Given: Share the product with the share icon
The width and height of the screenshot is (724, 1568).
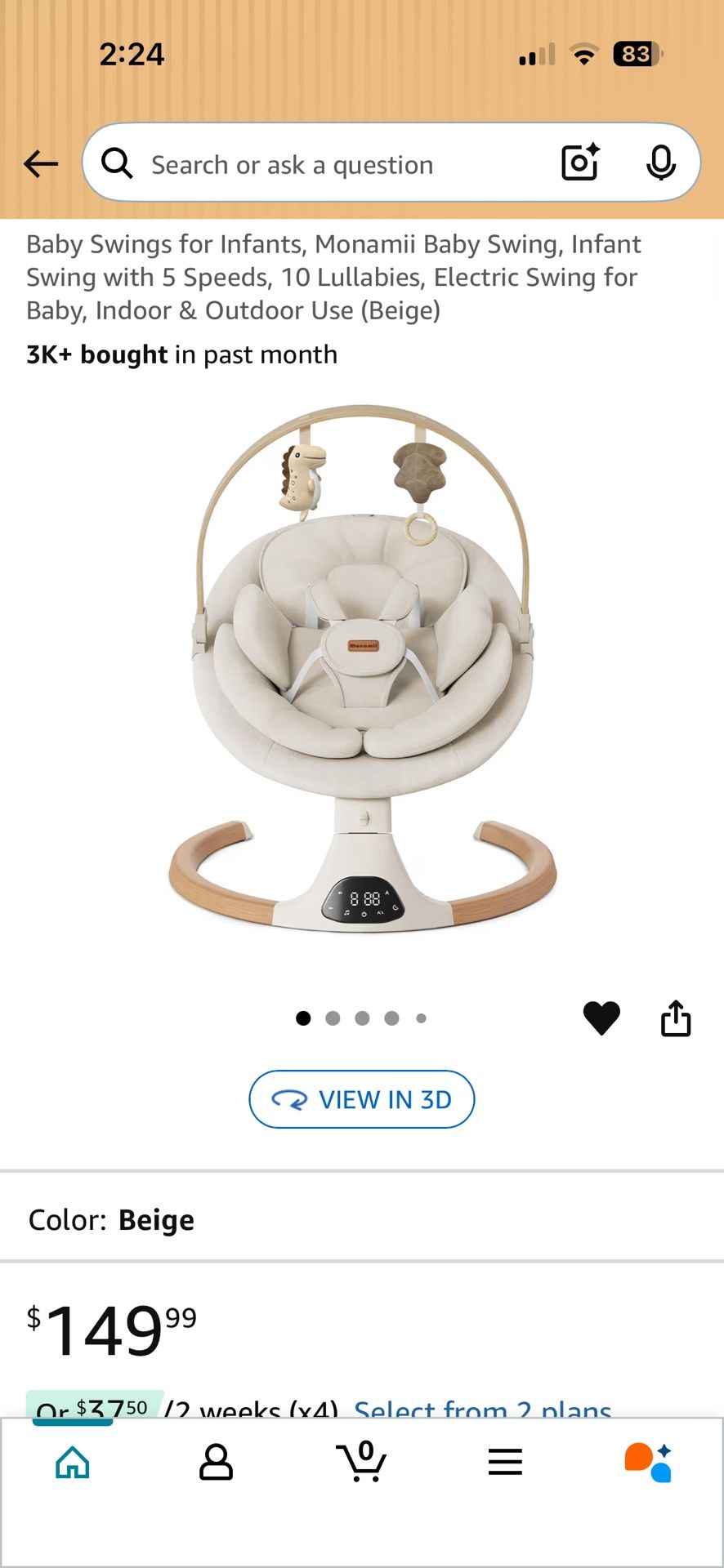Looking at the screenshot, I should [676, 1017].
